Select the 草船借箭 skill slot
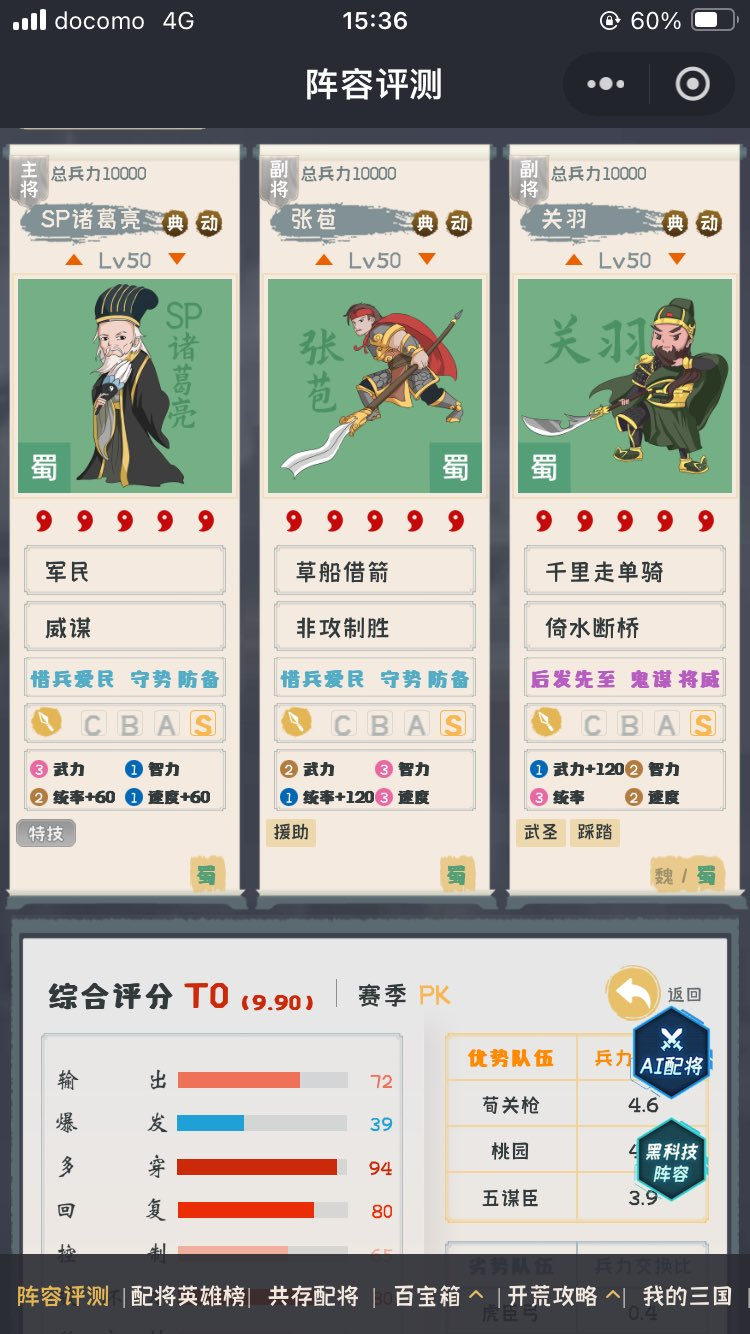 pos(375,571)
